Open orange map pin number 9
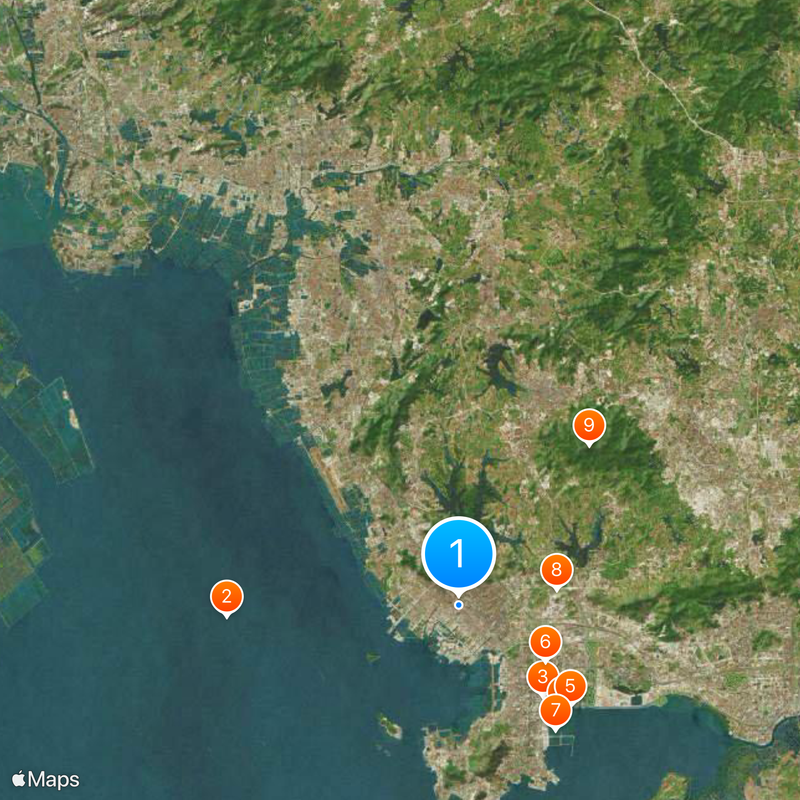 click(x=589, y=426)
